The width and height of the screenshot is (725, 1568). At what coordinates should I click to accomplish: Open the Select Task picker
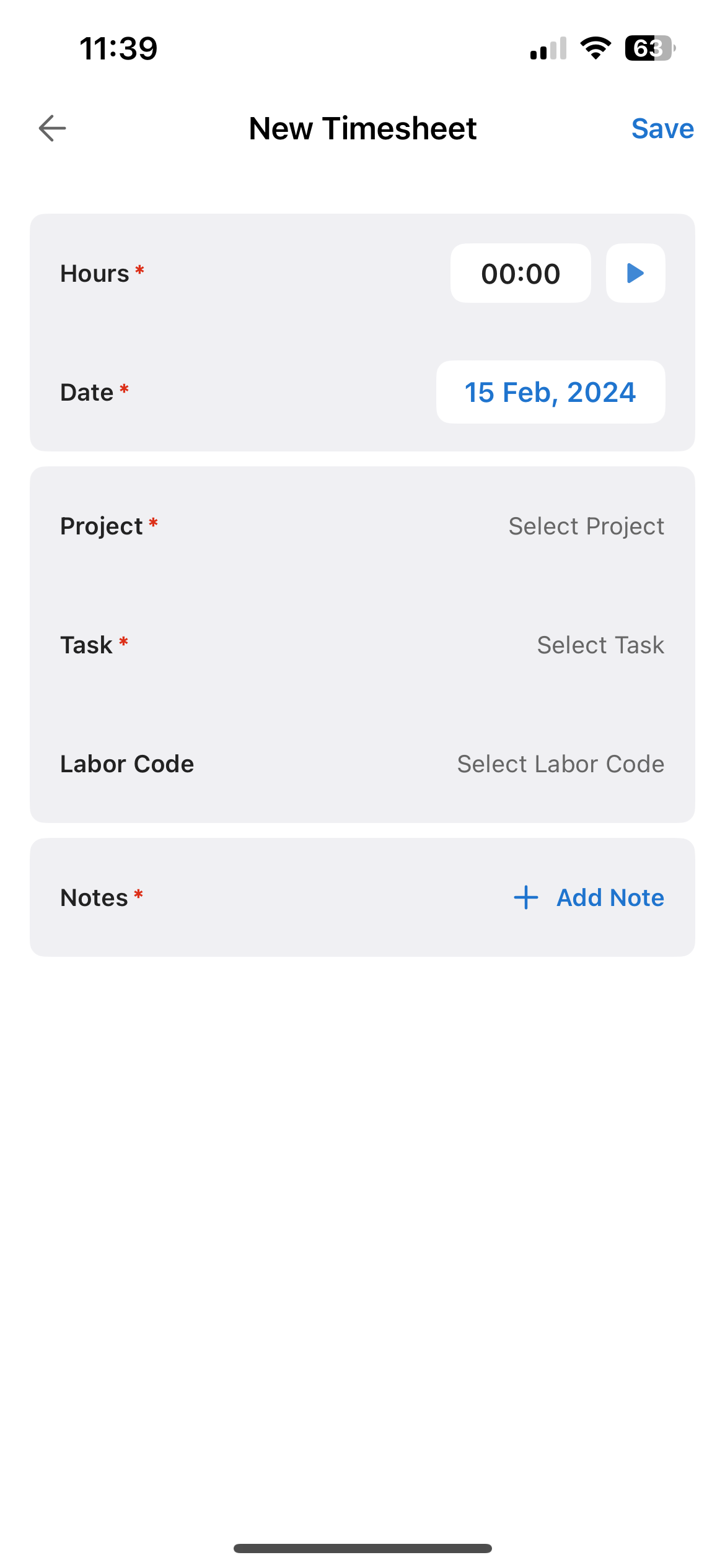coord(600,645)
